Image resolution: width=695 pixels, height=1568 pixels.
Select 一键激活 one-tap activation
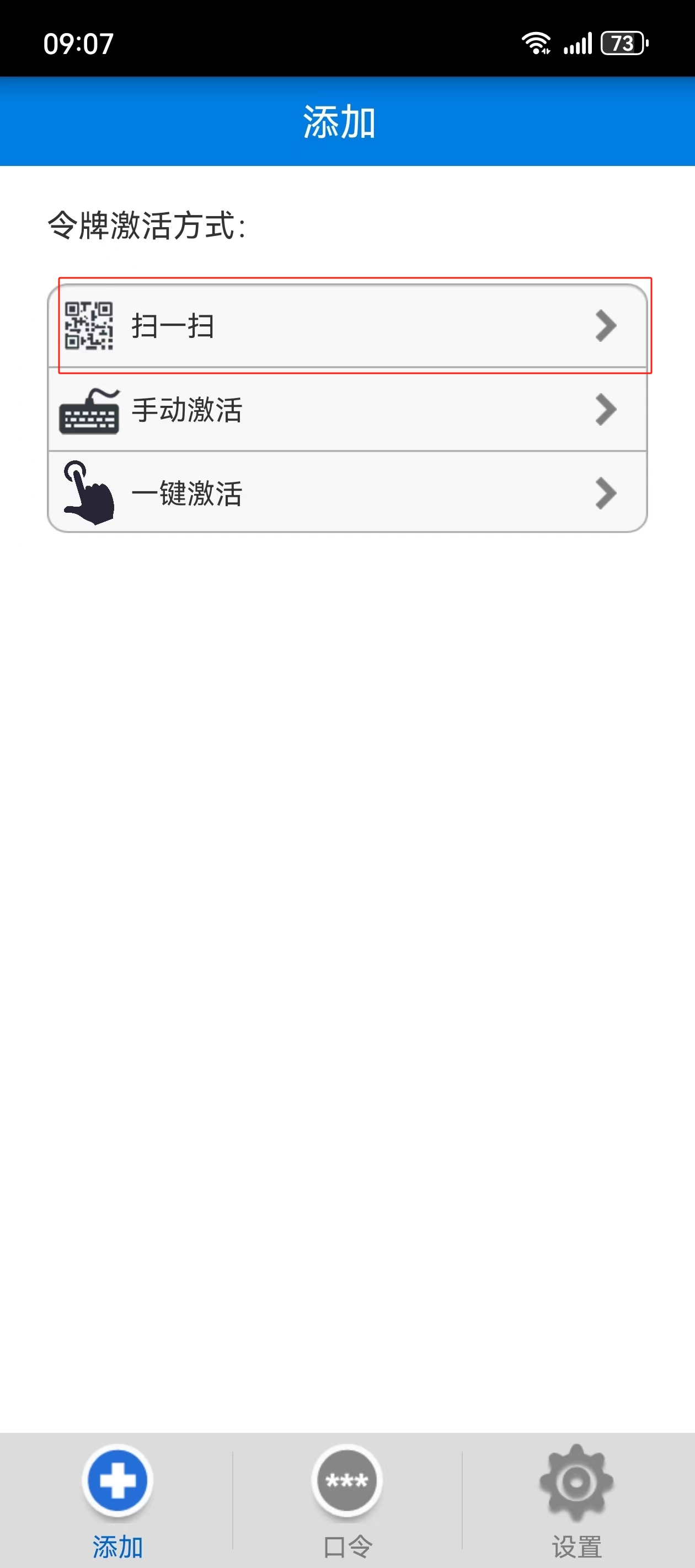click(x=347, y=492)
